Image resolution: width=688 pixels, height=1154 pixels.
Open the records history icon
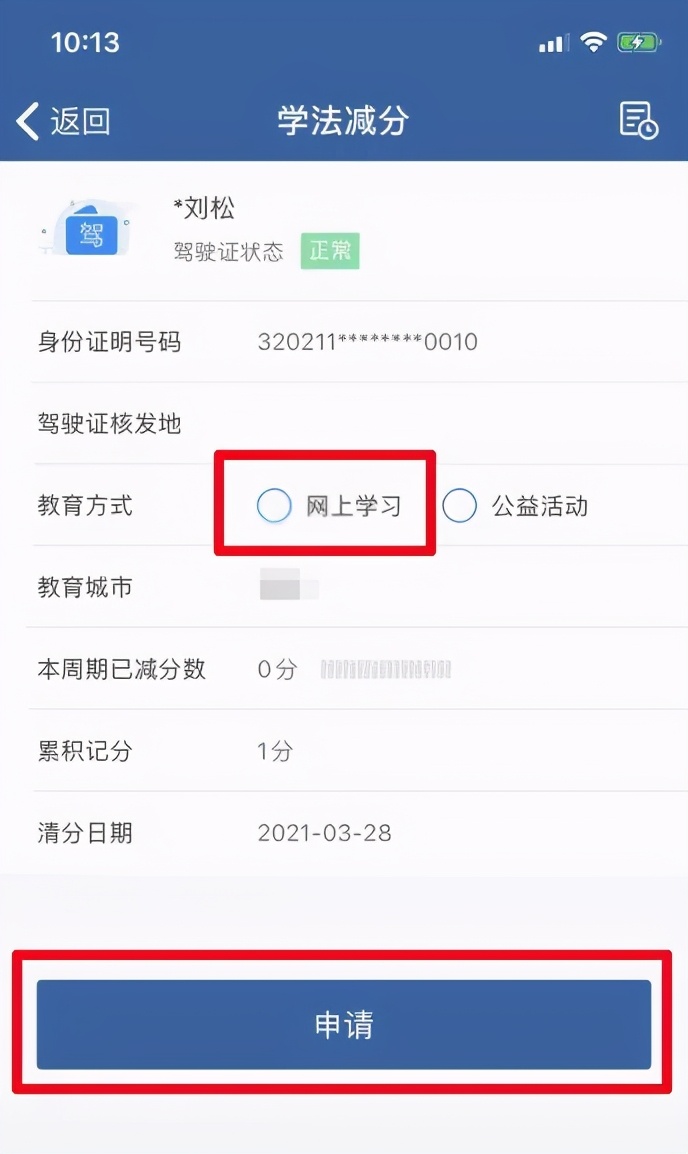(638, 120)
